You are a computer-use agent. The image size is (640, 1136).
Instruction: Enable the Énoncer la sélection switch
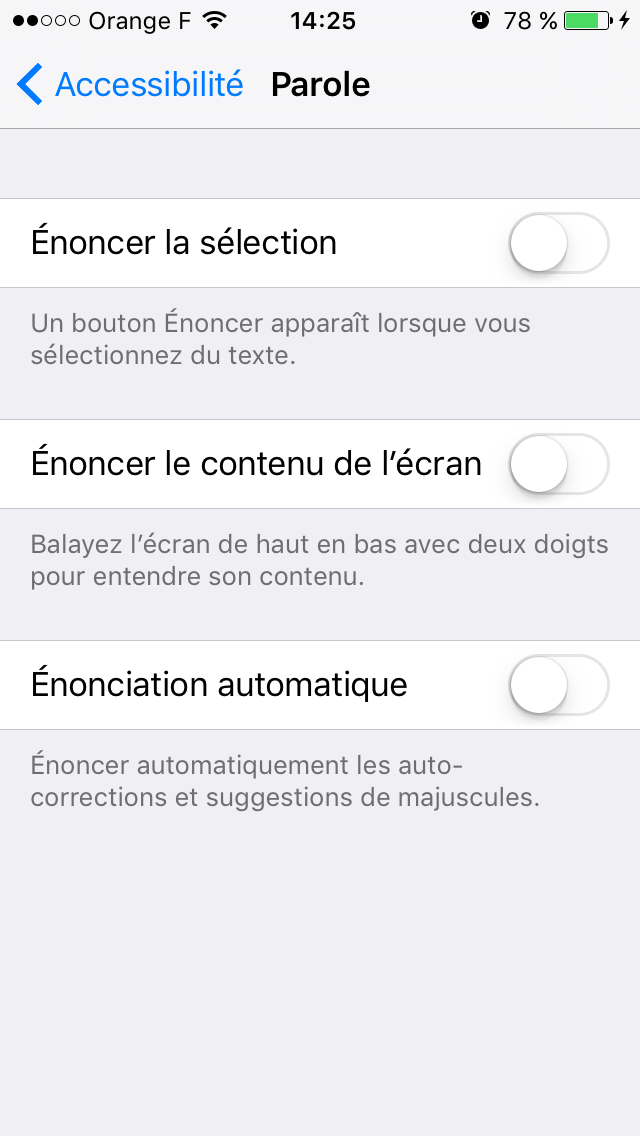559,243
